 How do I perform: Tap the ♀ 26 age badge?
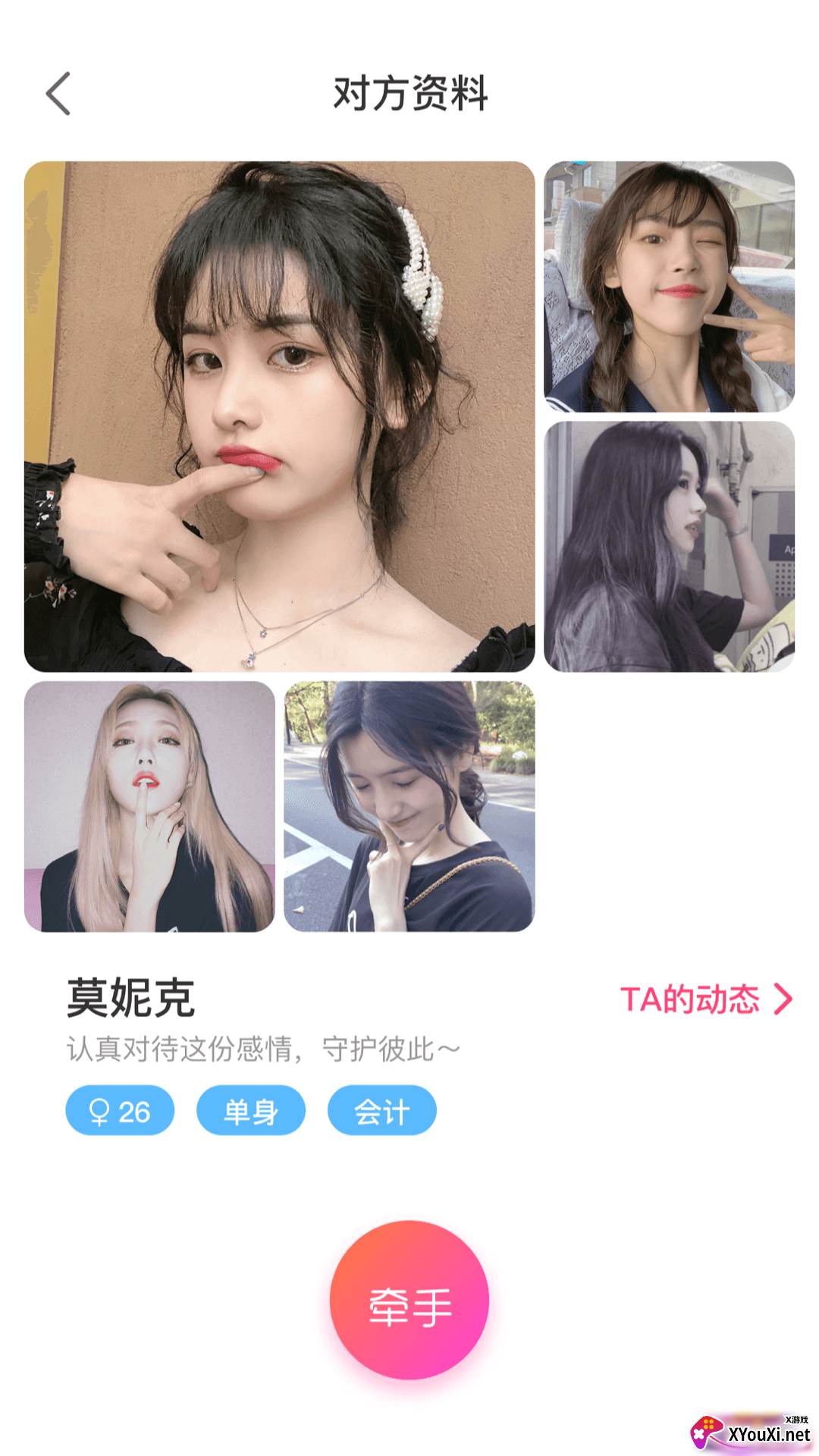click(118, 1109)
